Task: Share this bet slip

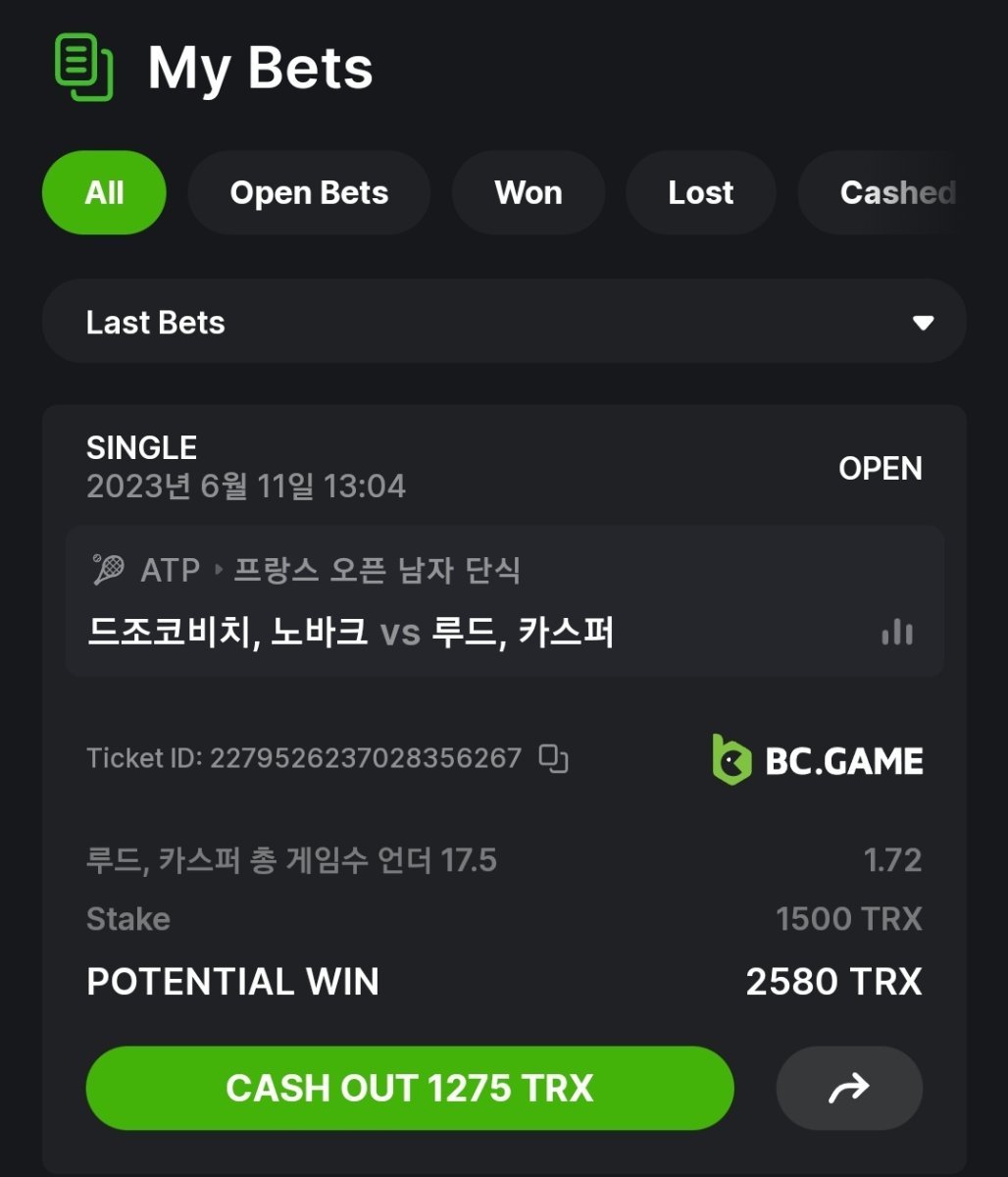Action: pyautogui.click(x=849, y=1088)
